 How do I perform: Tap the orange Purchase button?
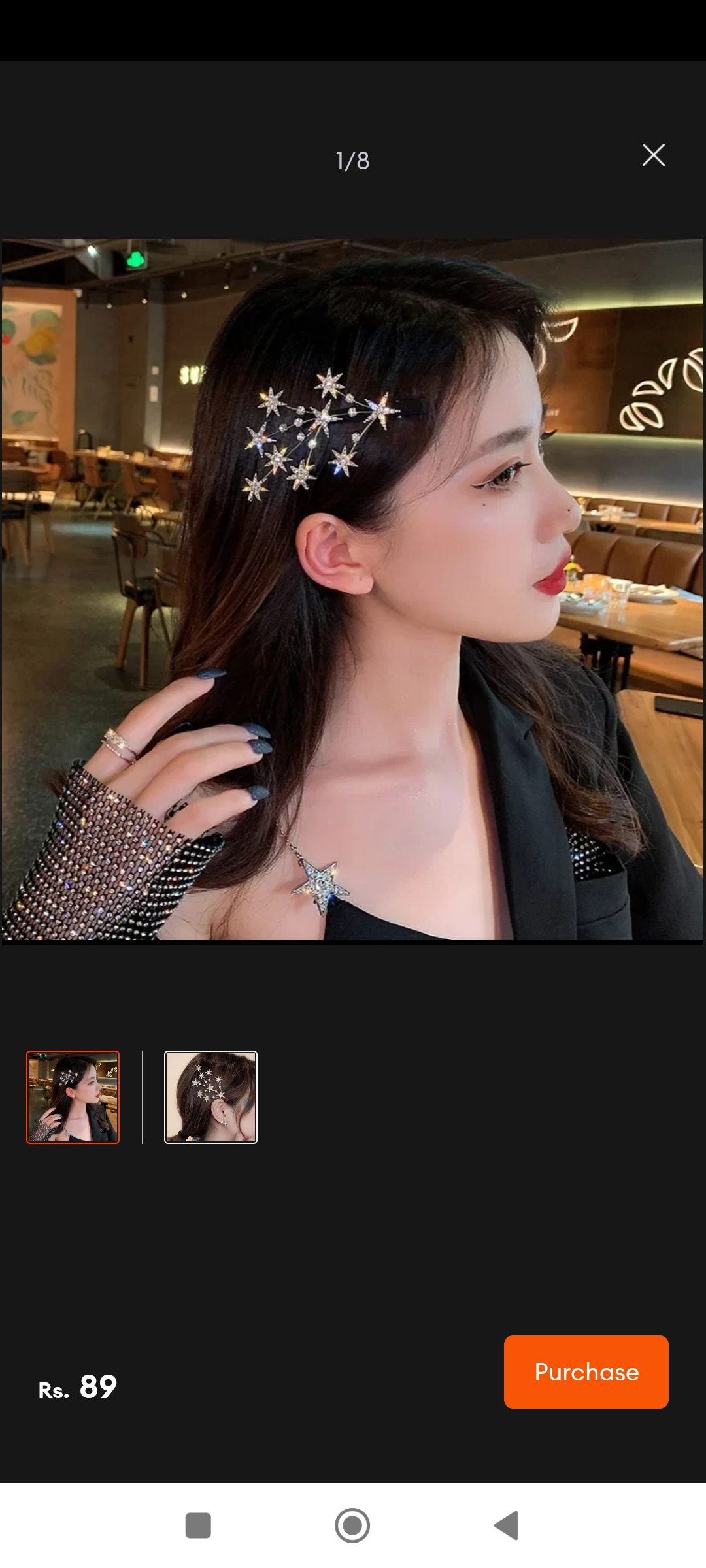(x=586, y=1371)
